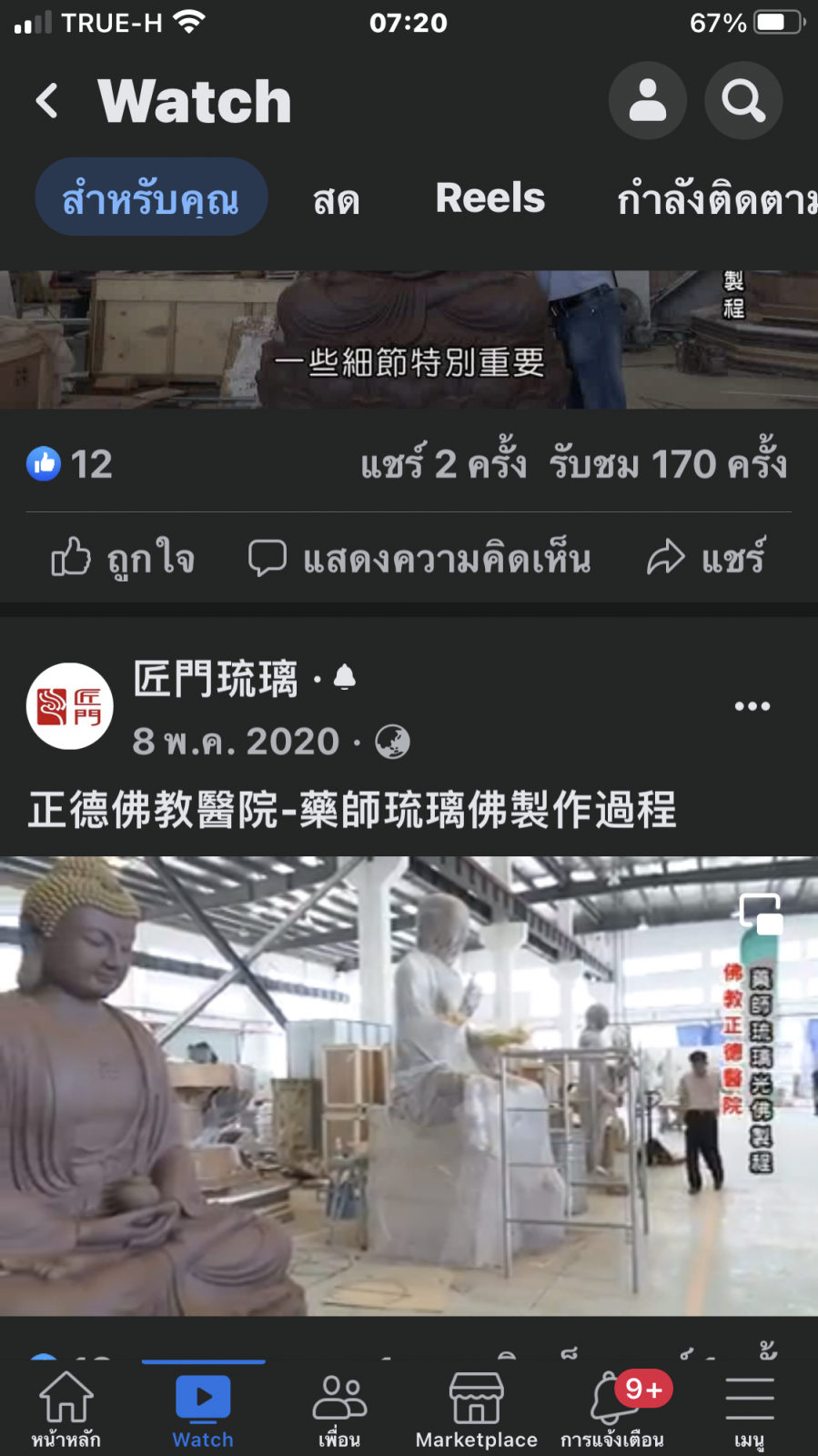The height and width of the screenshot is (1456, 818).
Task: Open the 匠門琉璃 post overflow menu
Action: [752, 706]
